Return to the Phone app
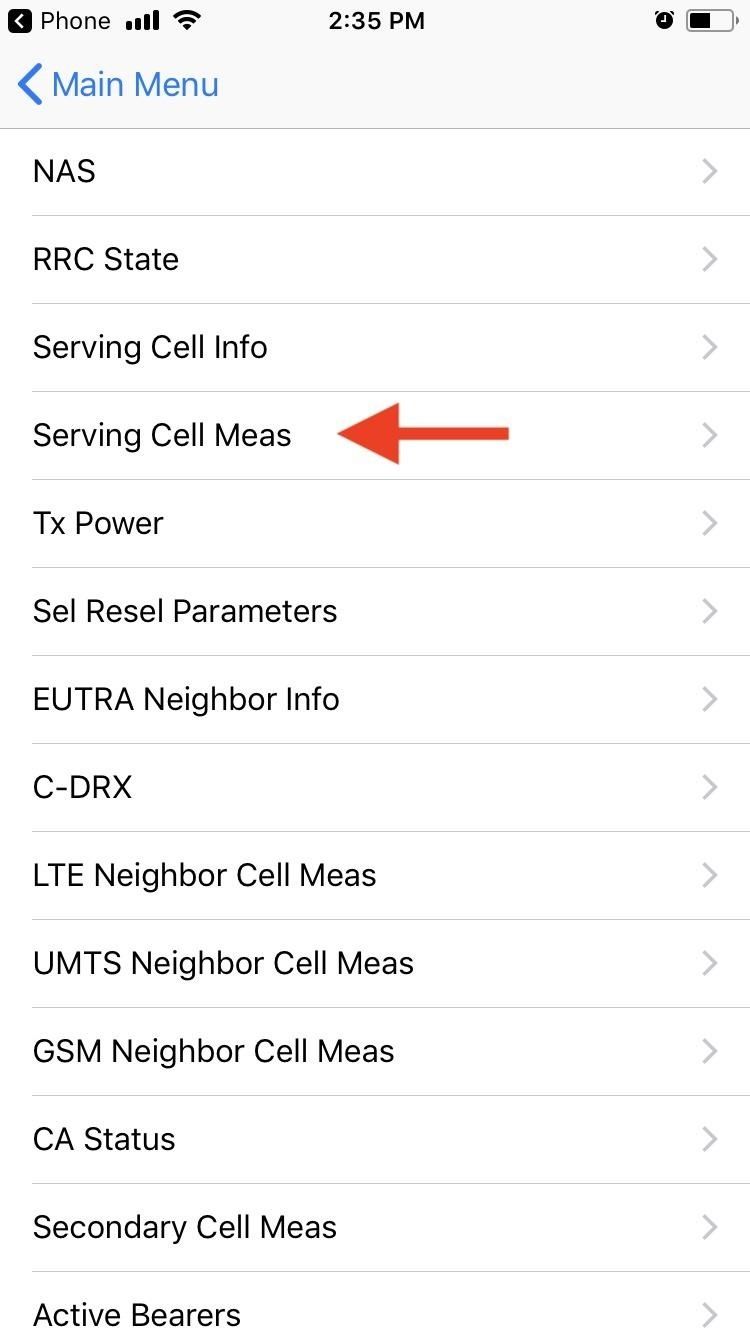 click(60, 21)
